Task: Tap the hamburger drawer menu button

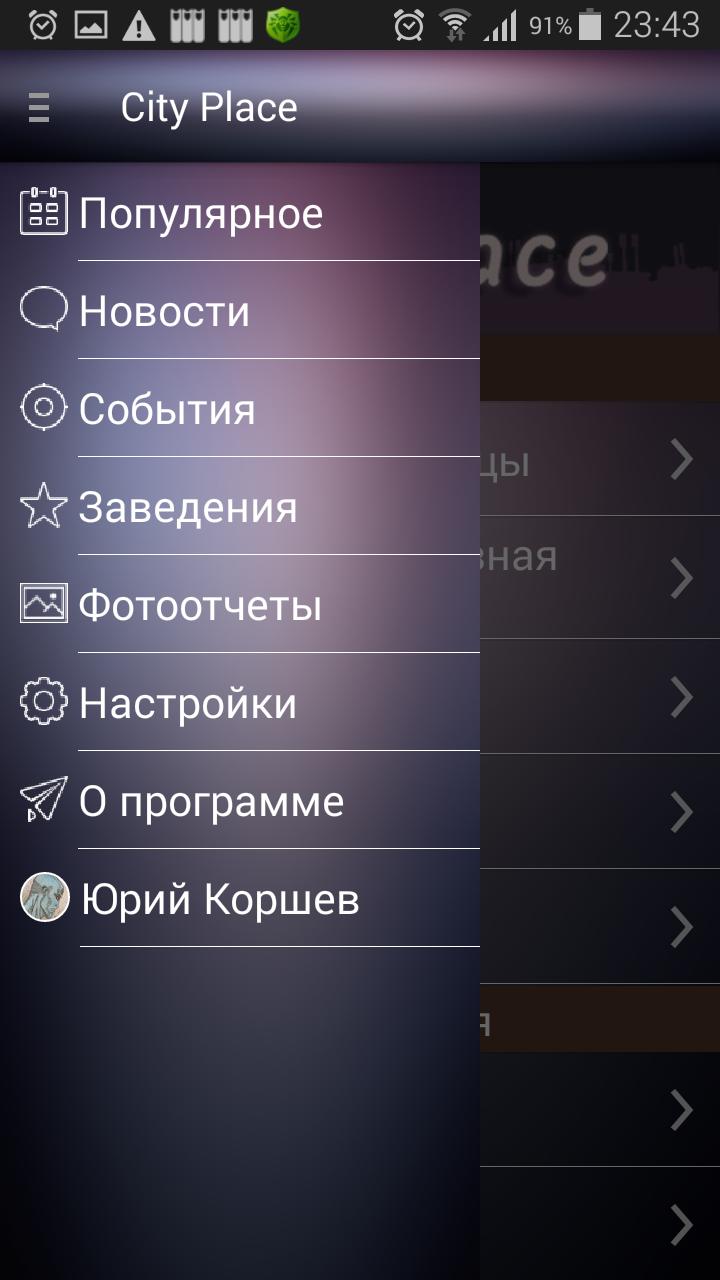Action: pyautogui.click(x=39, y=107)
